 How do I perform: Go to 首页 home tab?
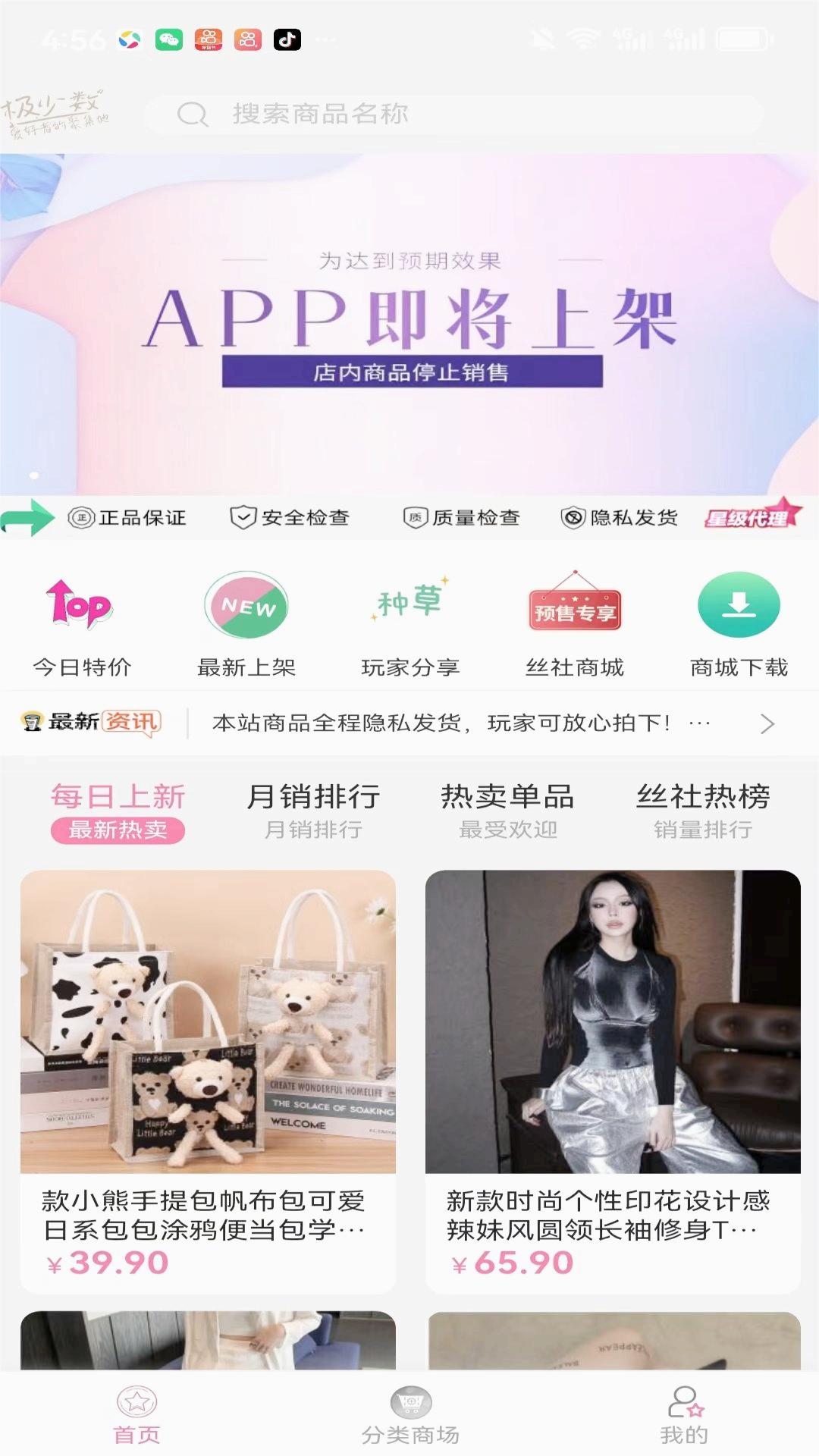click(x=136, y=1416)
